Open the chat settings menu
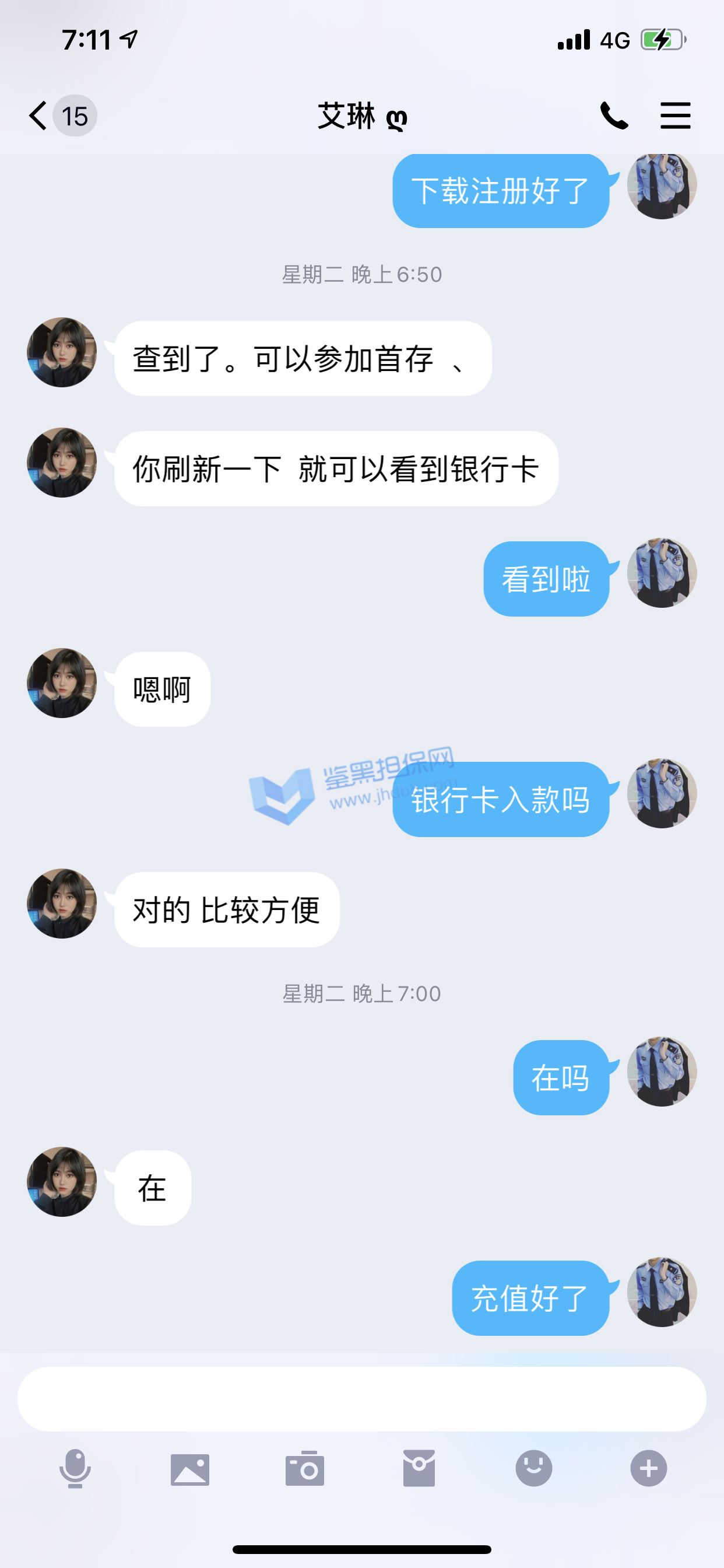 676,115
